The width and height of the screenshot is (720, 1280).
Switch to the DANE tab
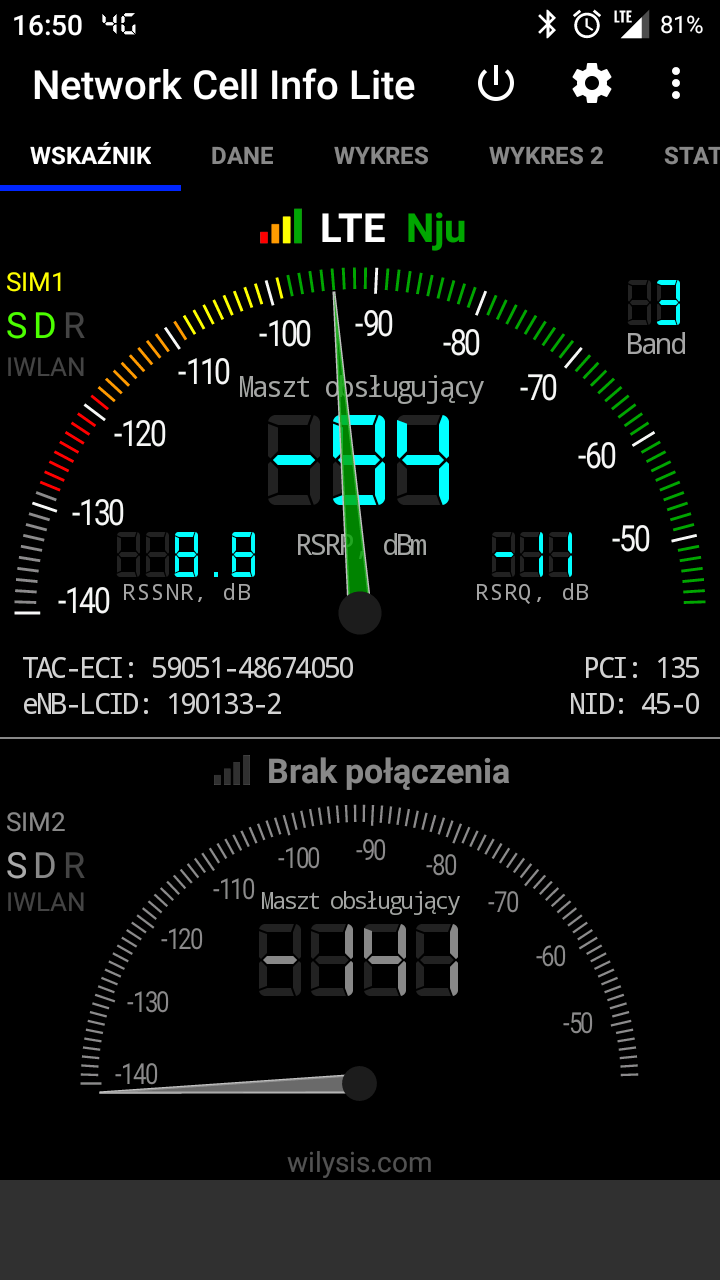point(242,156)
